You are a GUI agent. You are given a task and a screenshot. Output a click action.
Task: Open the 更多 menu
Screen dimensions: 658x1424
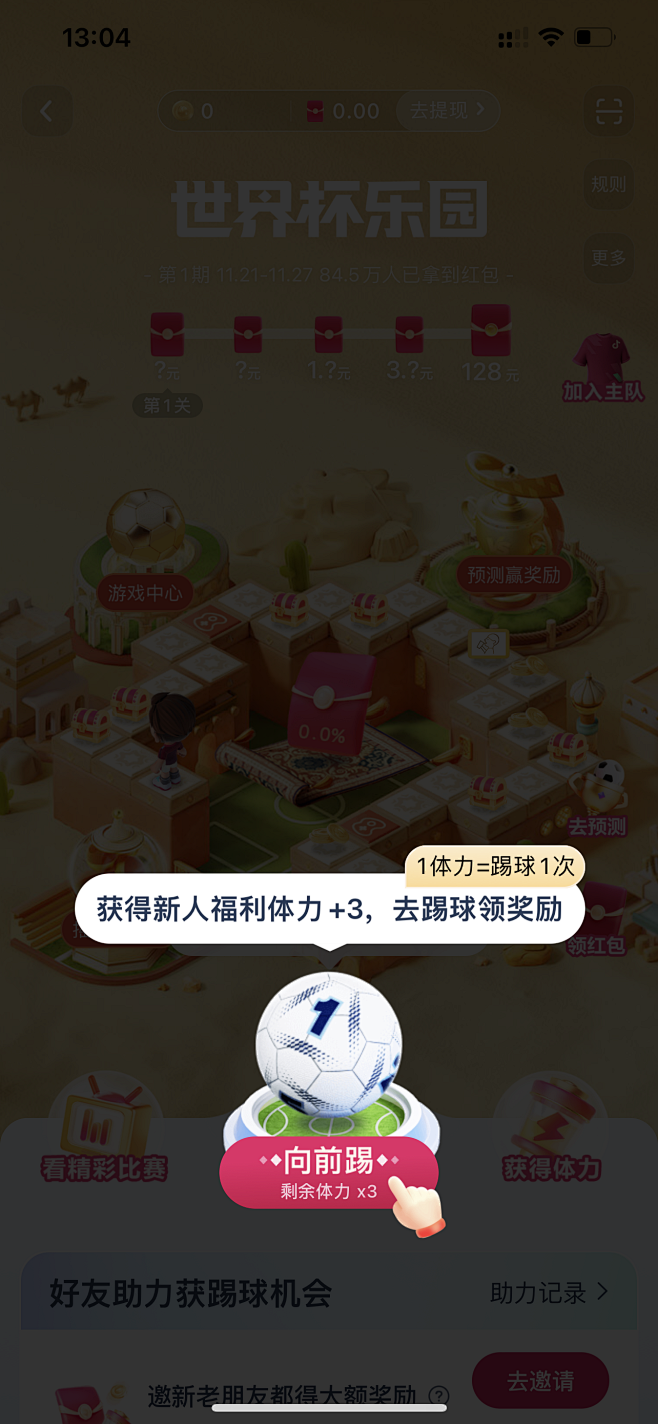click(x=608, y=258)
